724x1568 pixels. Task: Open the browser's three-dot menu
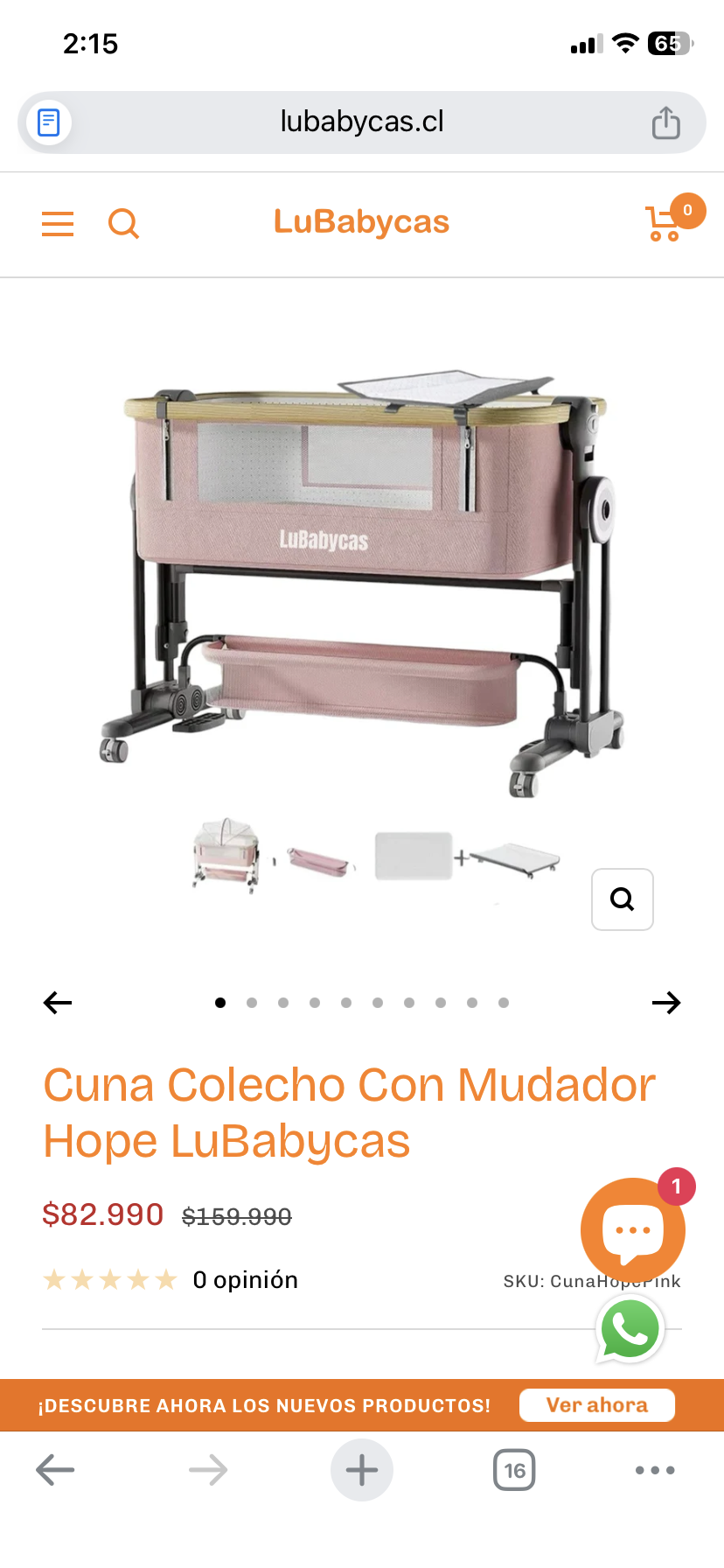click(x=655, y=1470)
